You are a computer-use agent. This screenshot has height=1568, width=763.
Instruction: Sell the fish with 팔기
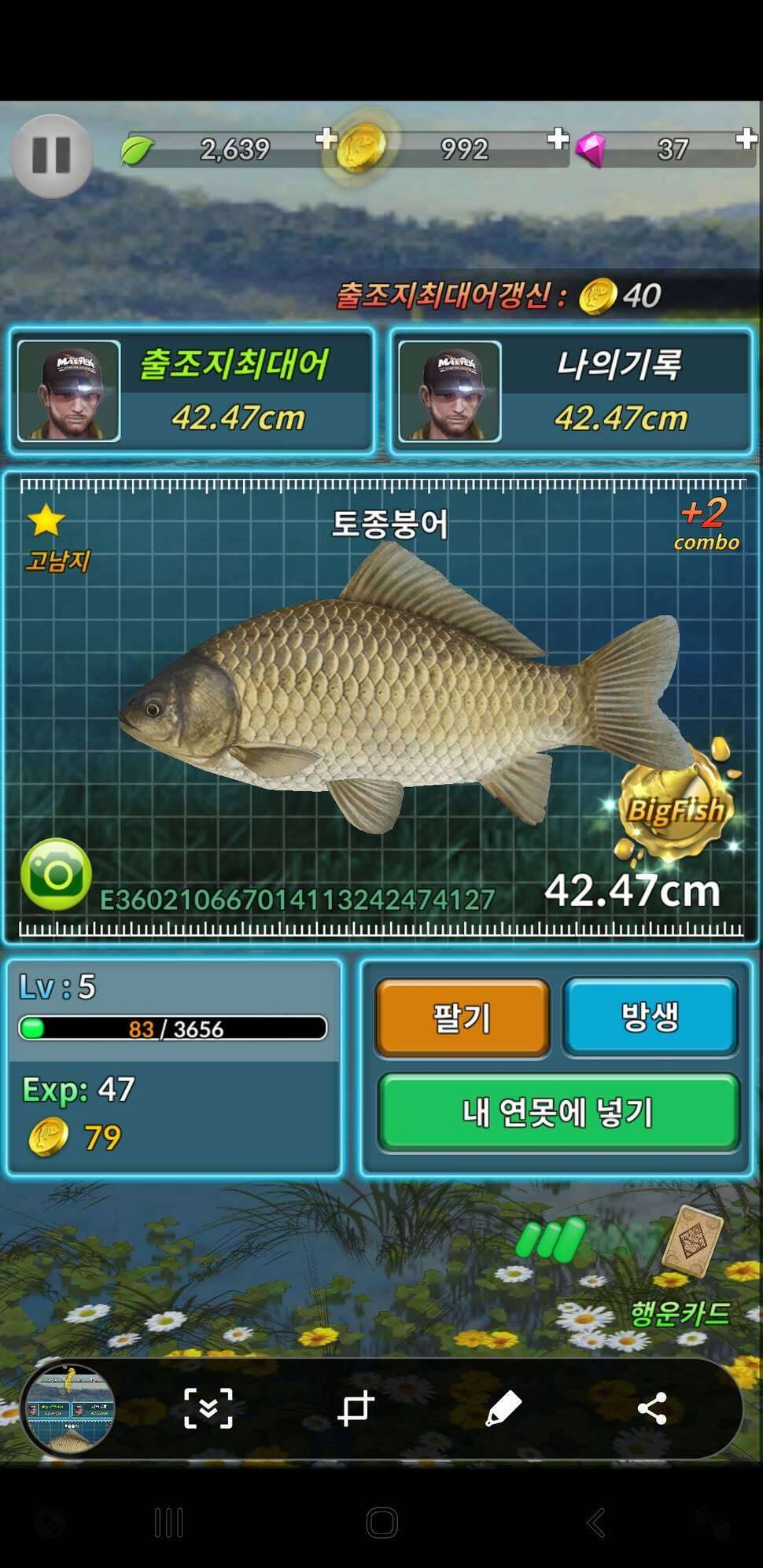tap(462, 1018)
